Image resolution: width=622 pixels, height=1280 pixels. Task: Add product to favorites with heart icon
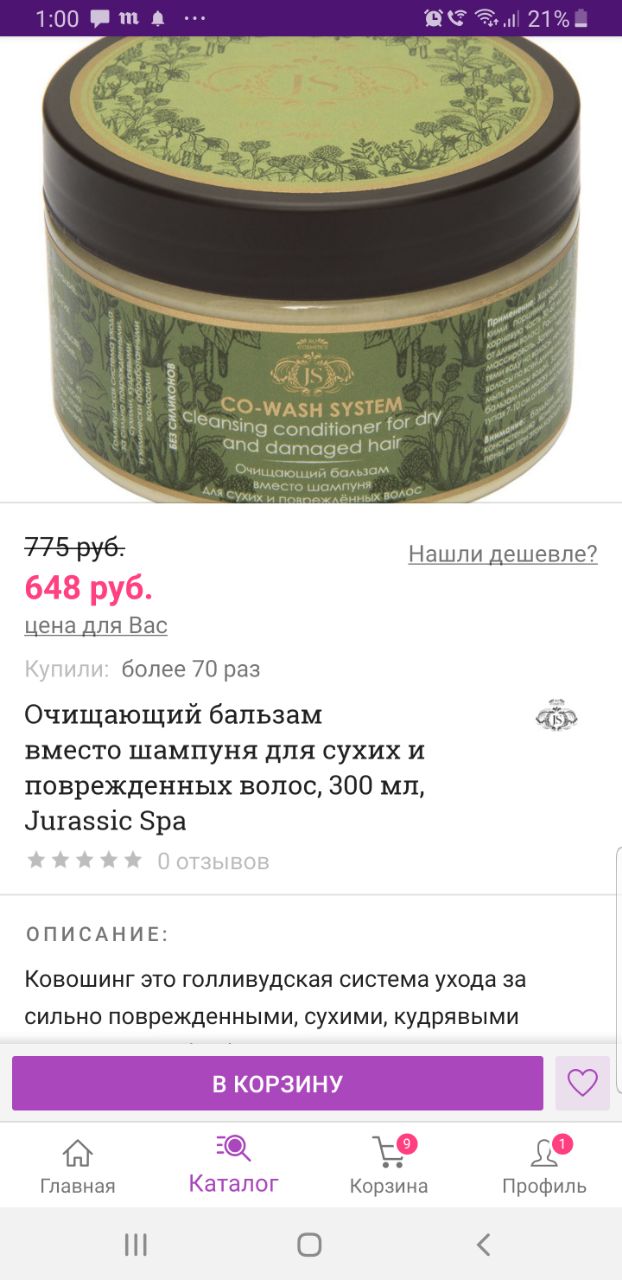(x=582, y=1083)
